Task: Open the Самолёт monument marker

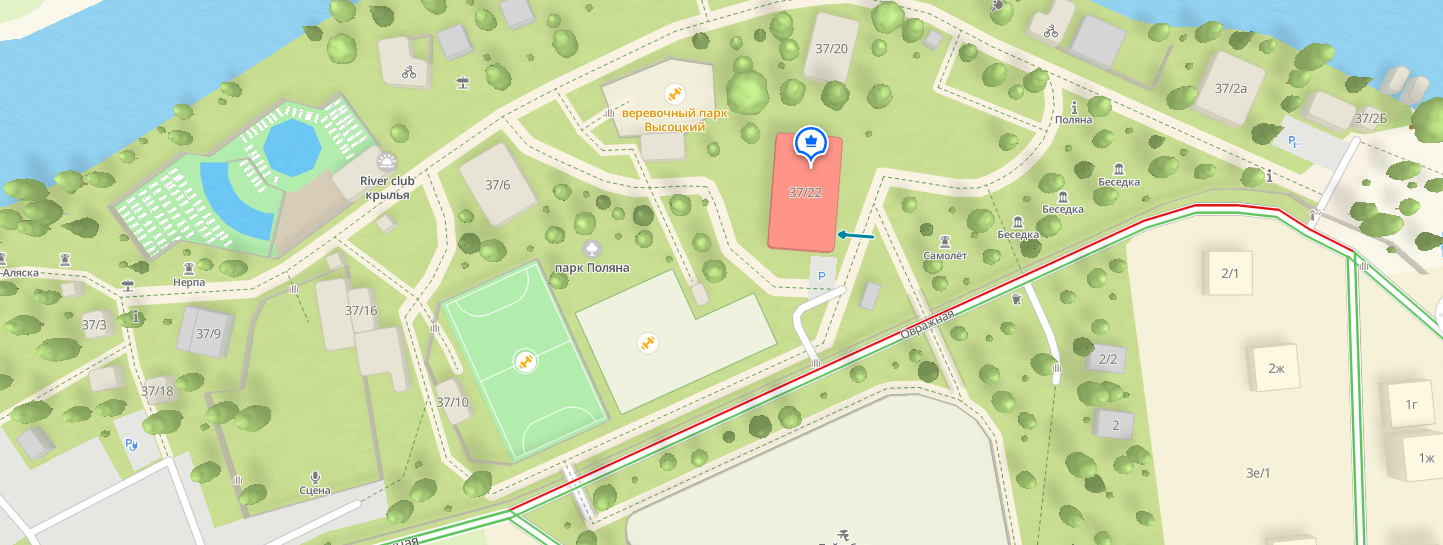Action: coord(944,240)
